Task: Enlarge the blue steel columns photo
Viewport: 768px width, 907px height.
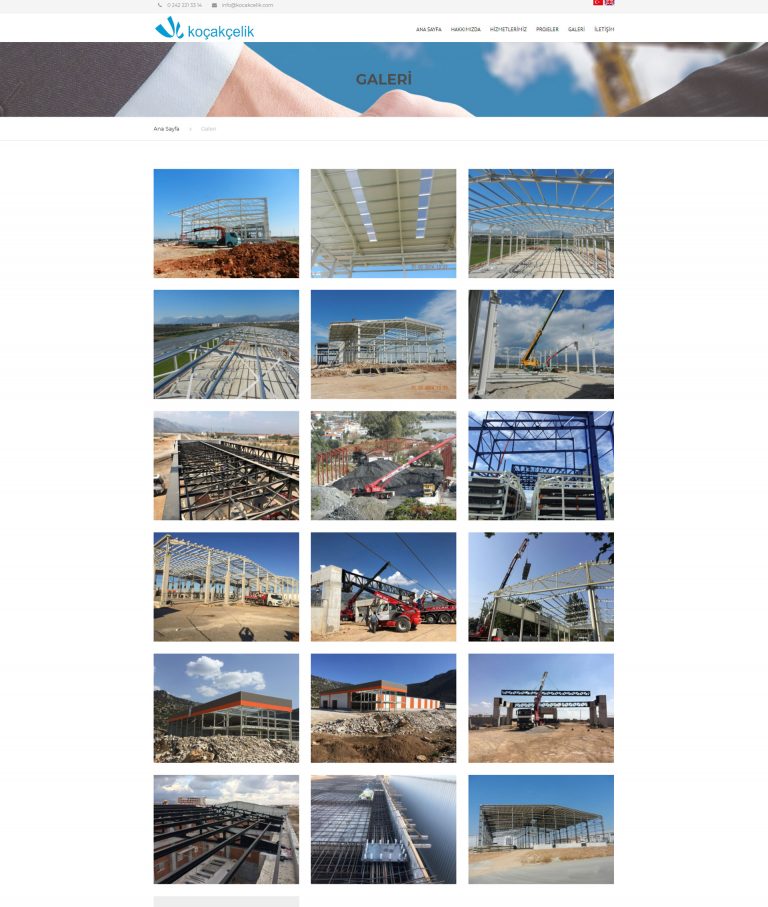Action: point(541,465)
